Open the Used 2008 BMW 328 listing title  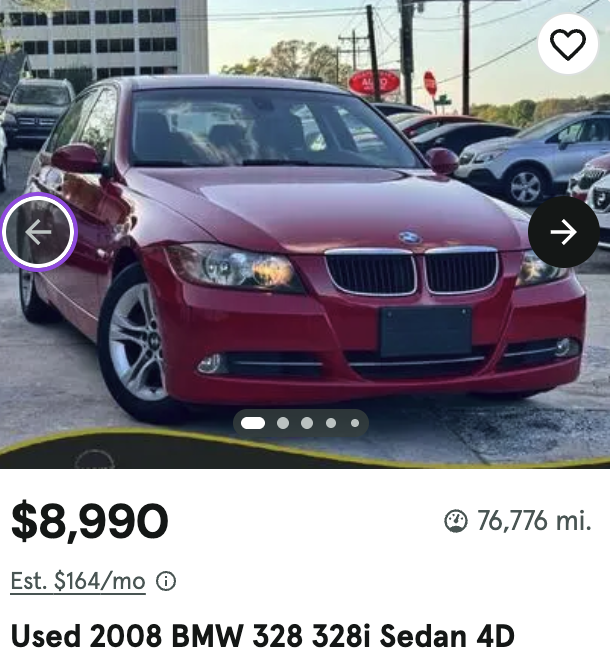(263, 636)
